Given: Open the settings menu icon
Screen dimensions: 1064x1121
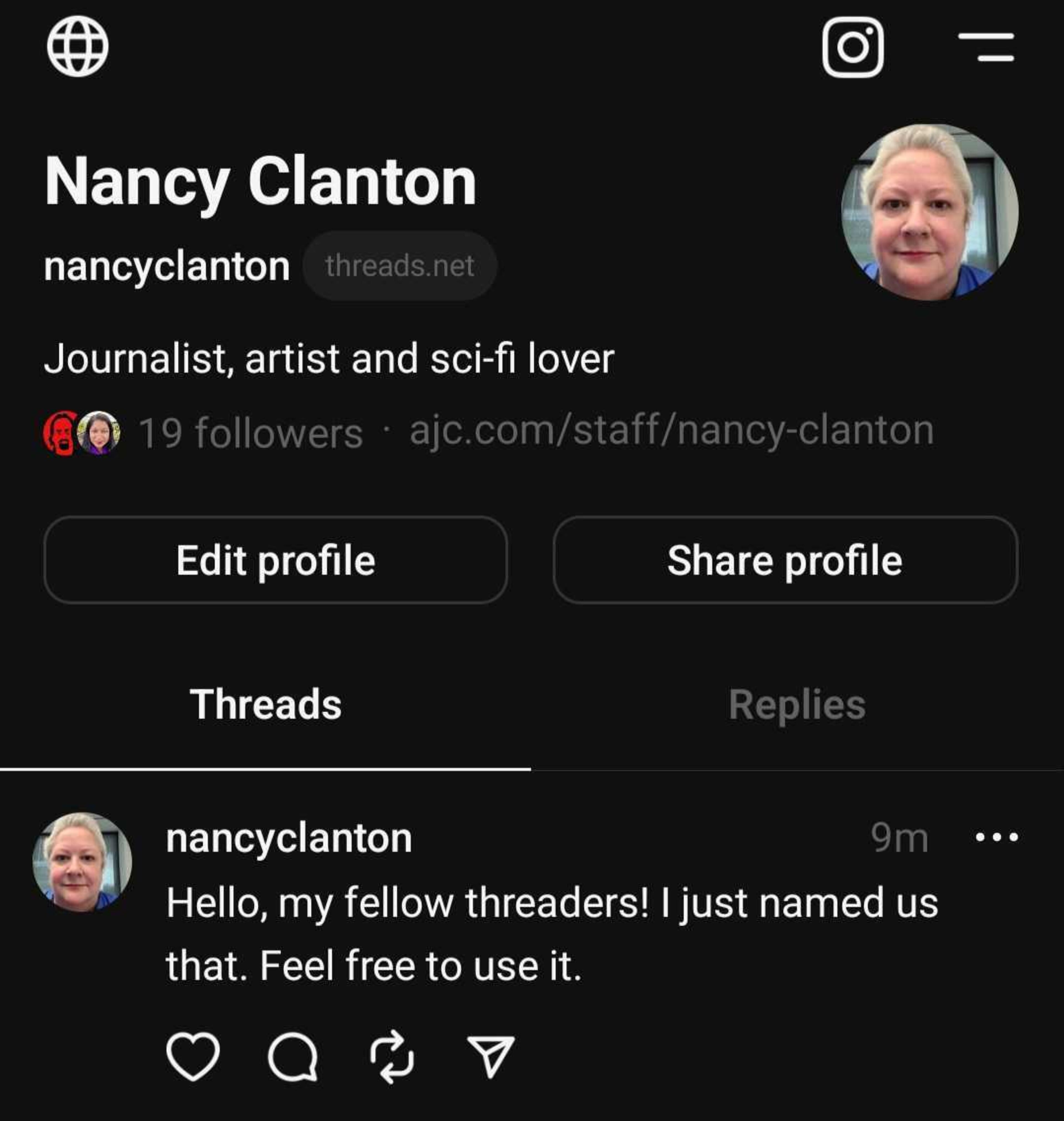Looking at the screenshot, I should coord(986,47).
